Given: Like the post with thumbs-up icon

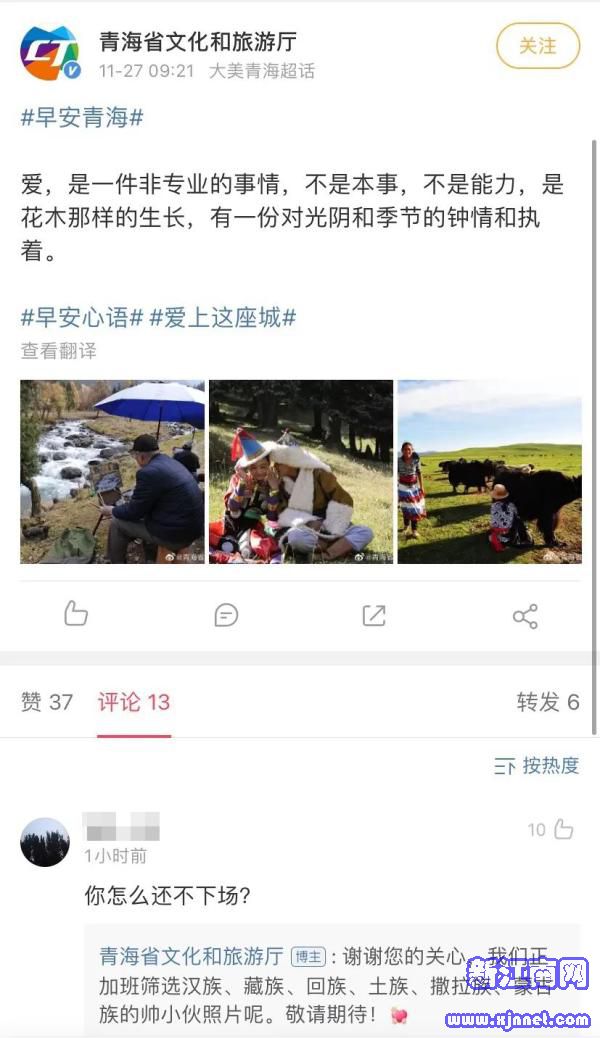Looking at the screenshot, I should [76, 615].
